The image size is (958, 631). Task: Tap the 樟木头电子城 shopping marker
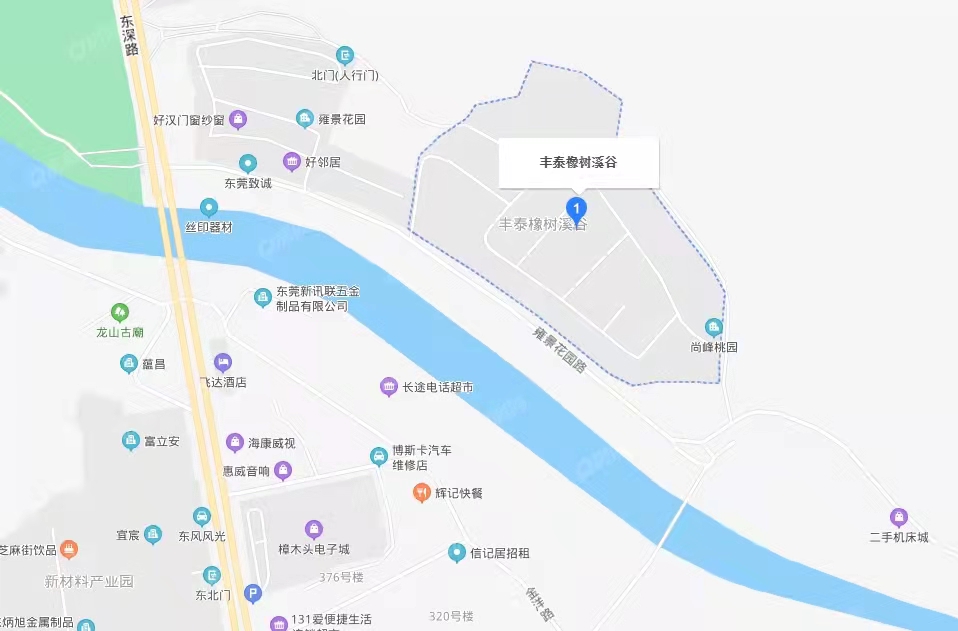click(314, 529)
